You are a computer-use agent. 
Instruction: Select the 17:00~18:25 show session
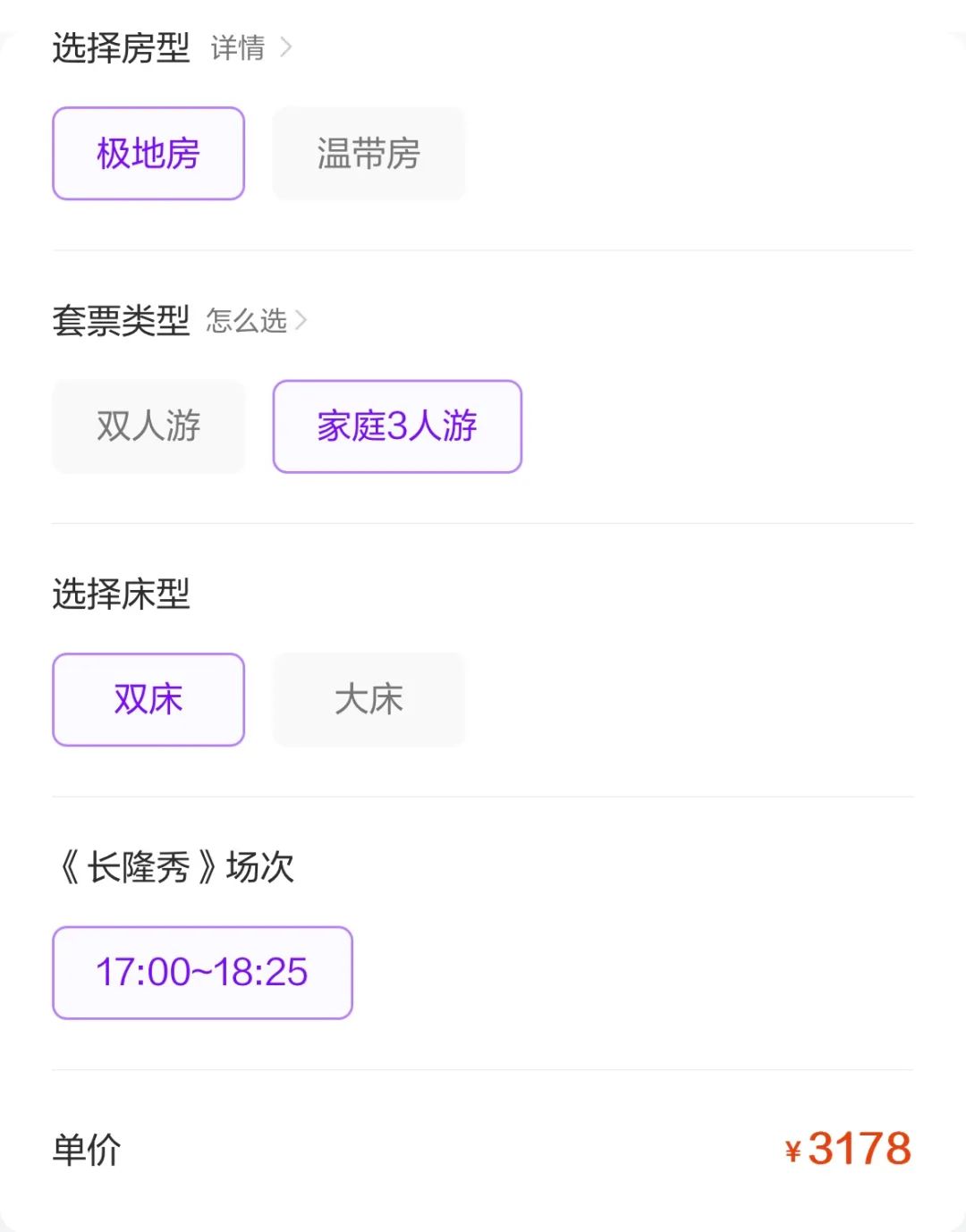[202, 973]
